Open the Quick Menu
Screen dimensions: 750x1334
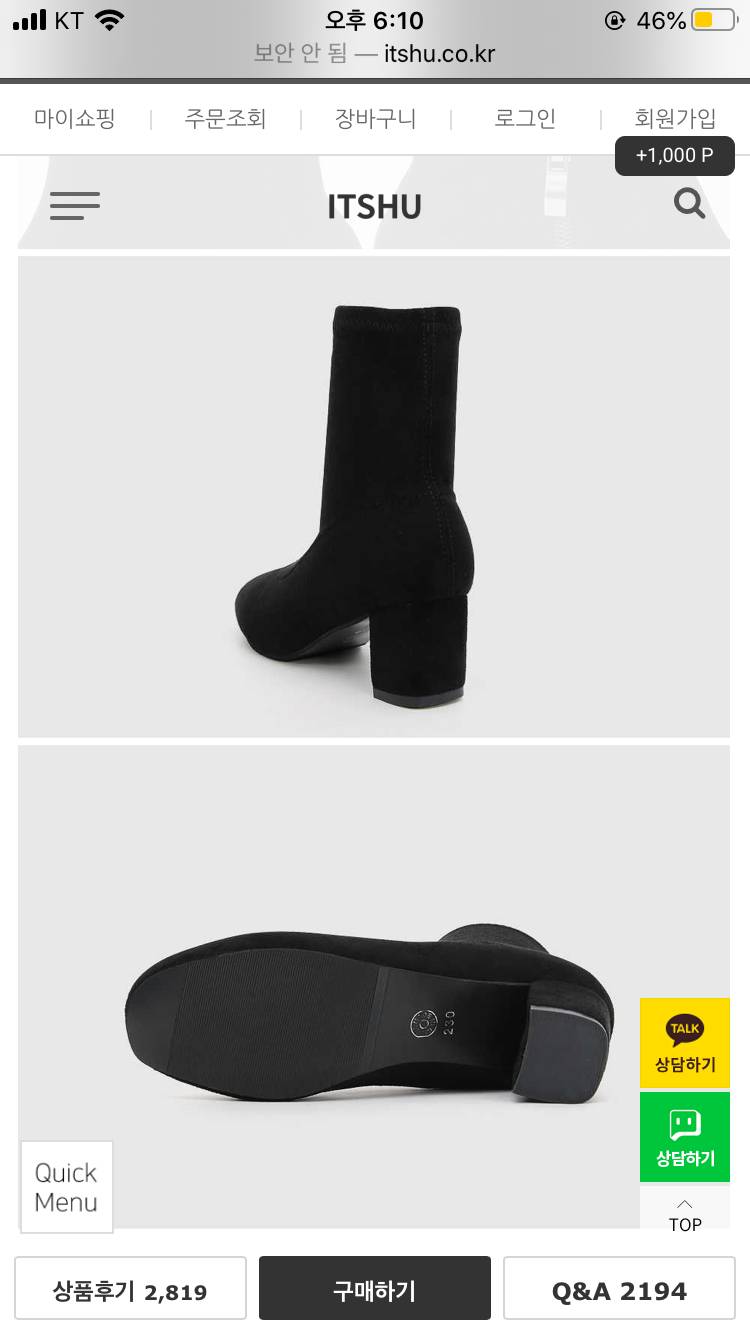pos(67,1187)
